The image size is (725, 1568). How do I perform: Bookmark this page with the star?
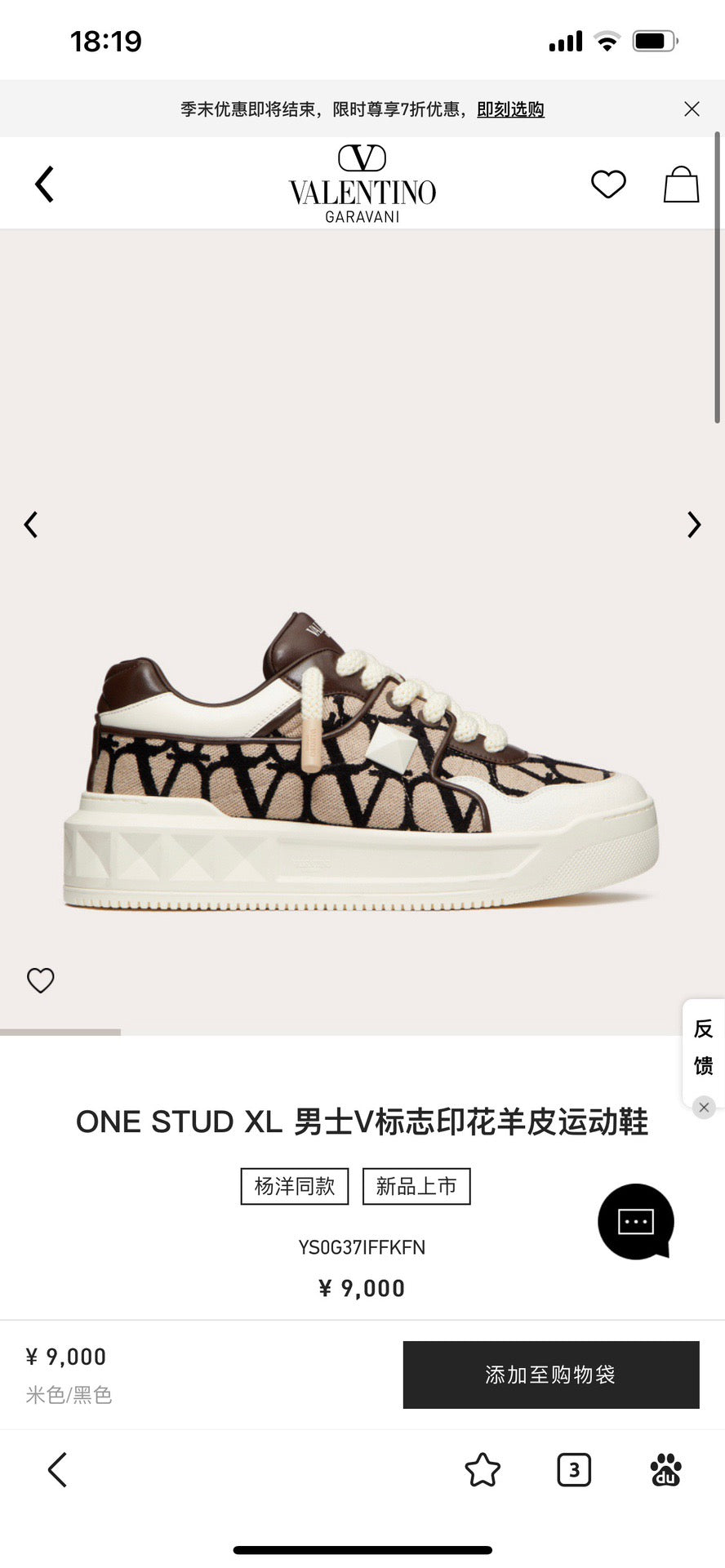(x=482, y=1470)
